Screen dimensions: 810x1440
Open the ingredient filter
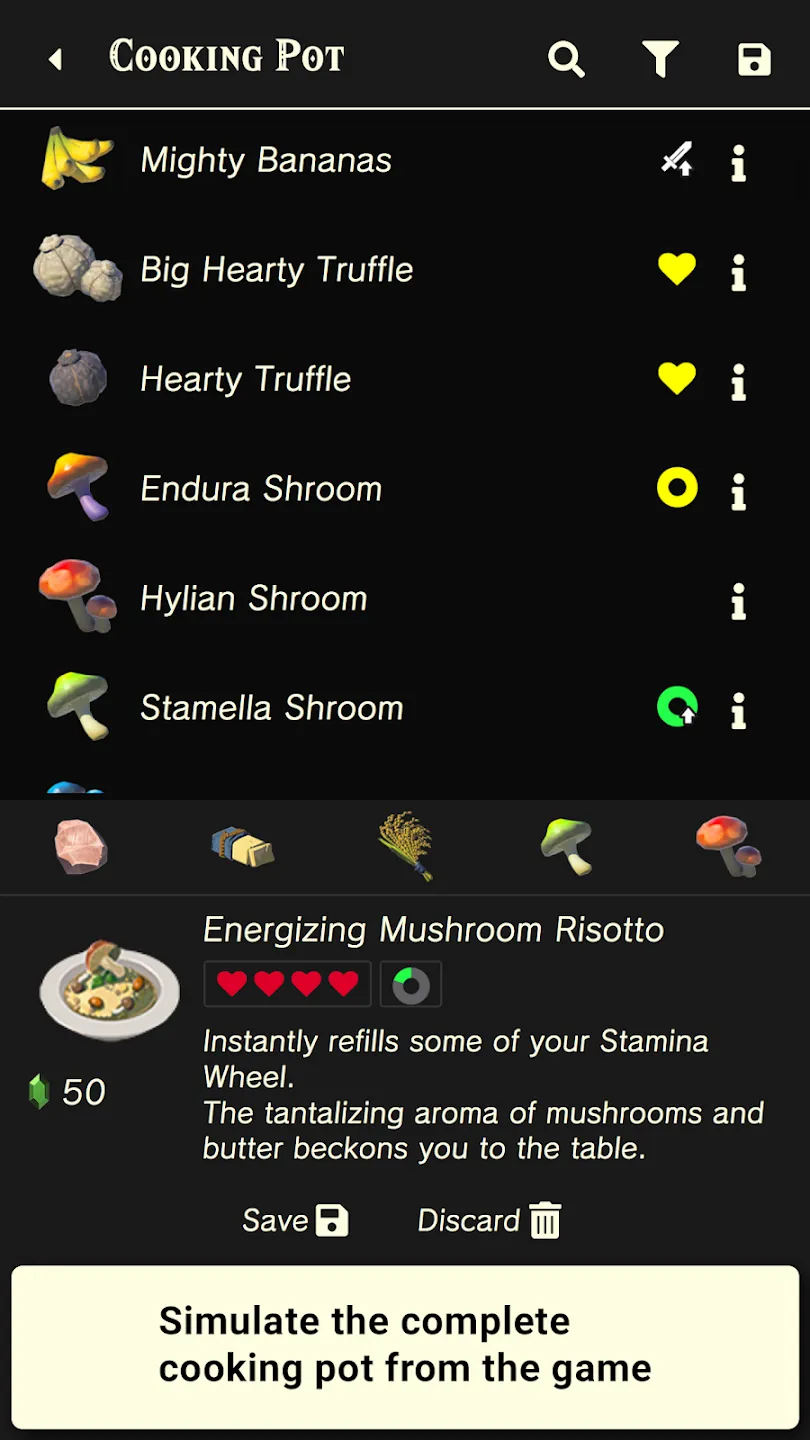[660, 59]
